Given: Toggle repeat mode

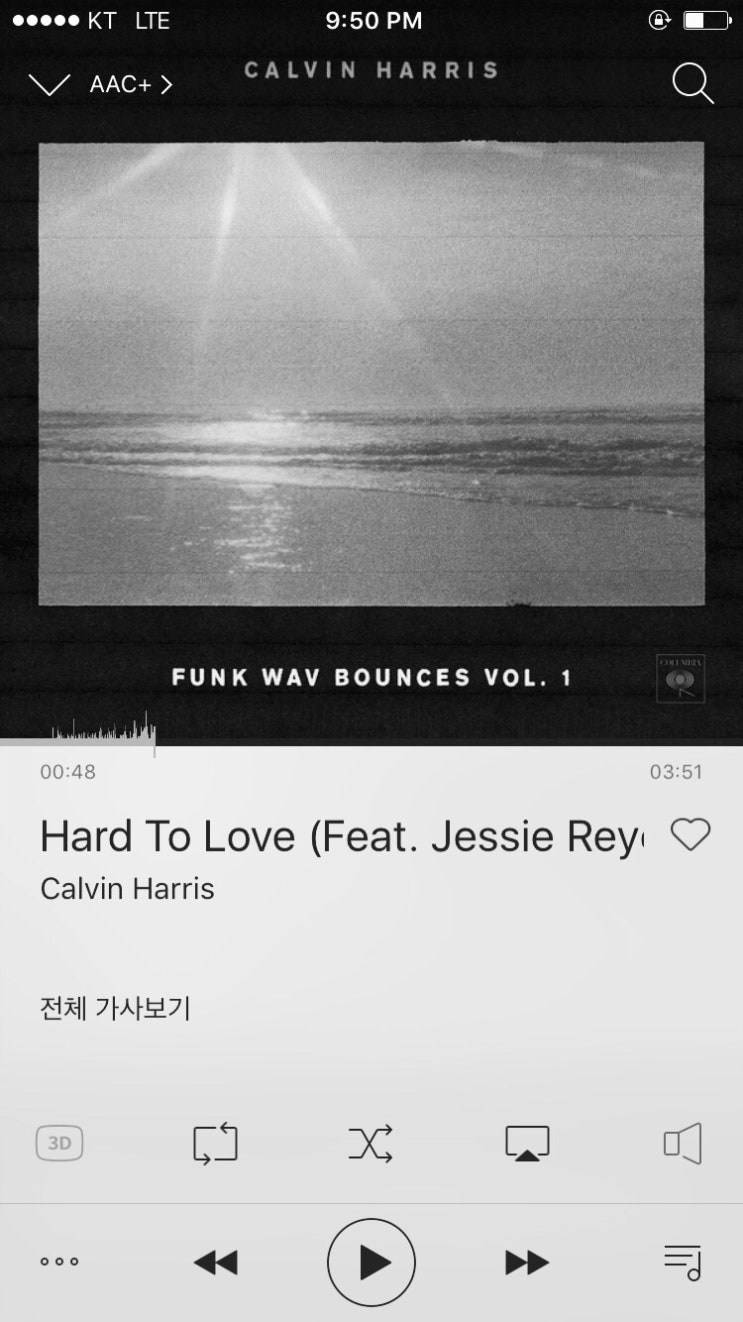Looking at the screenshot, I should click(215, 1143).
